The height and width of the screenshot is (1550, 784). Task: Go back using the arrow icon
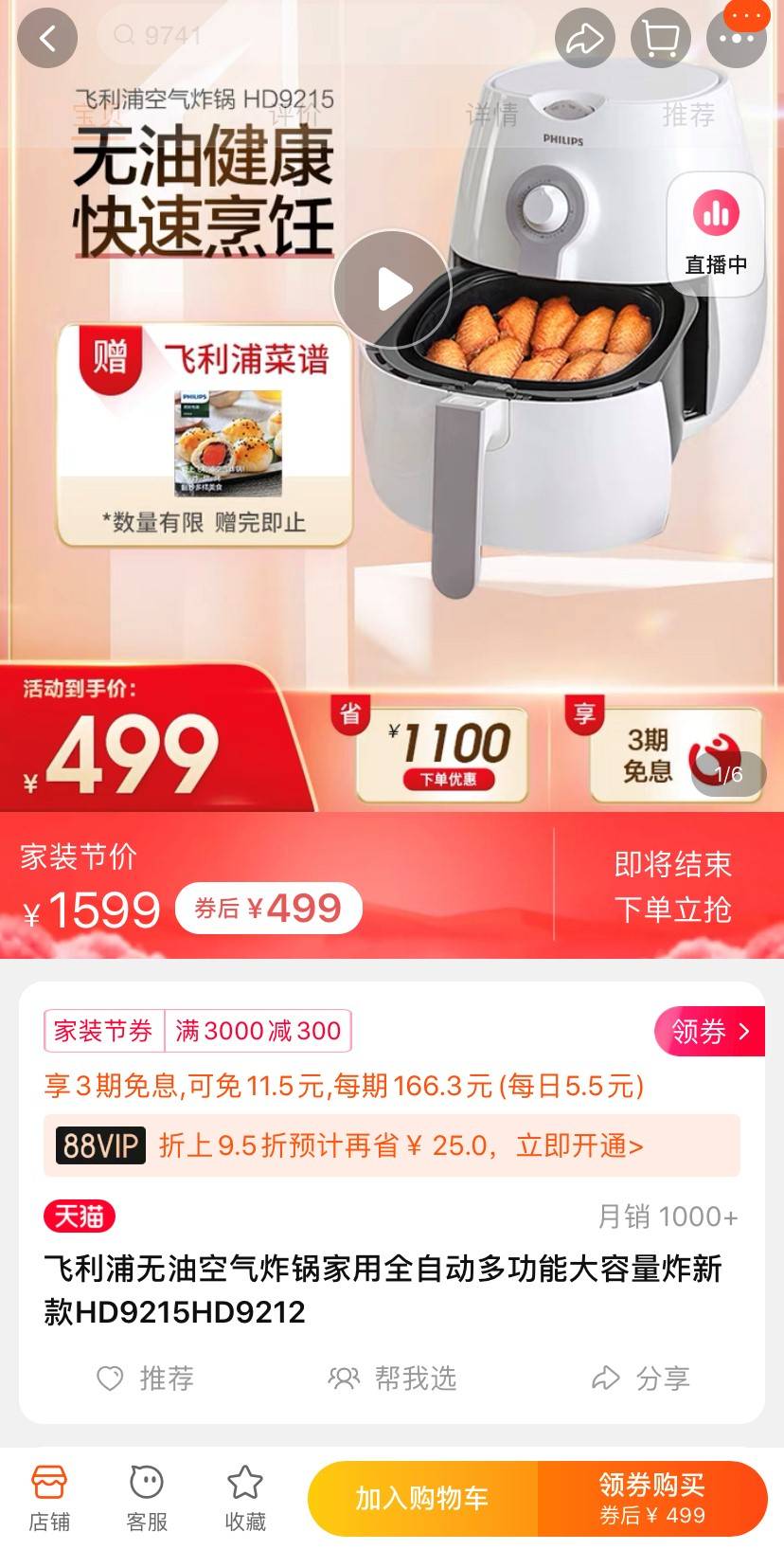click(47, 38)
